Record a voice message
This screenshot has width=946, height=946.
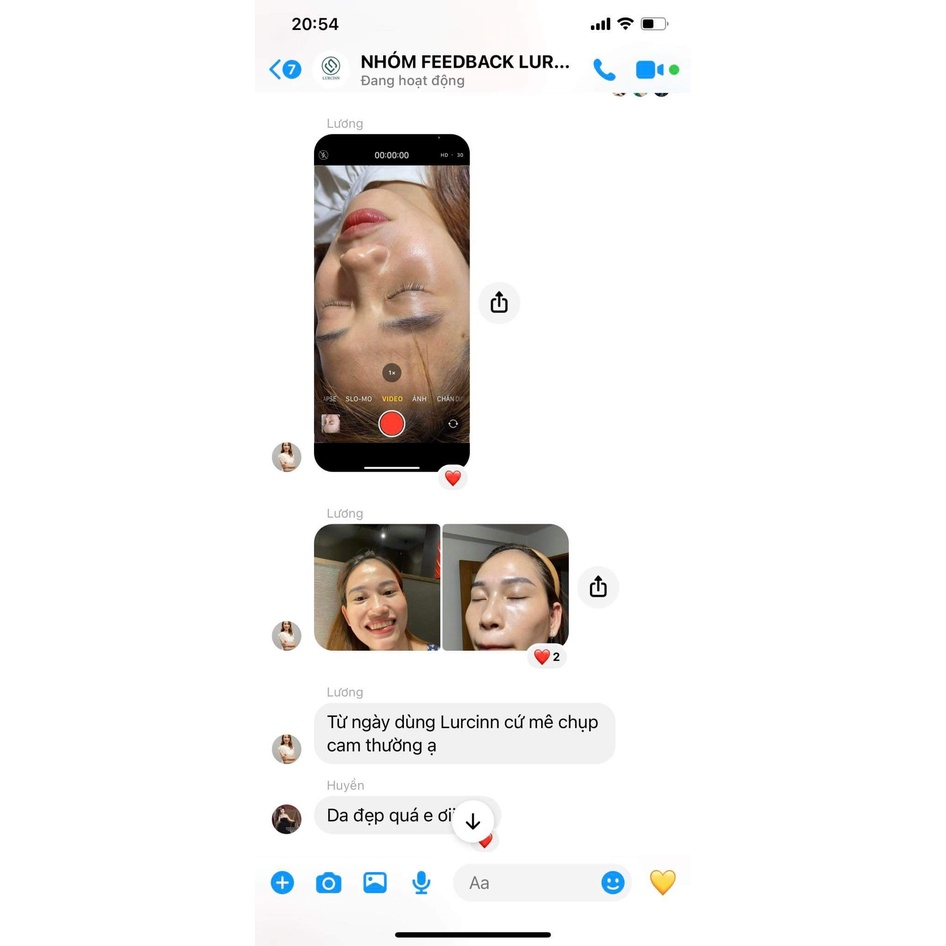(422, 883)
